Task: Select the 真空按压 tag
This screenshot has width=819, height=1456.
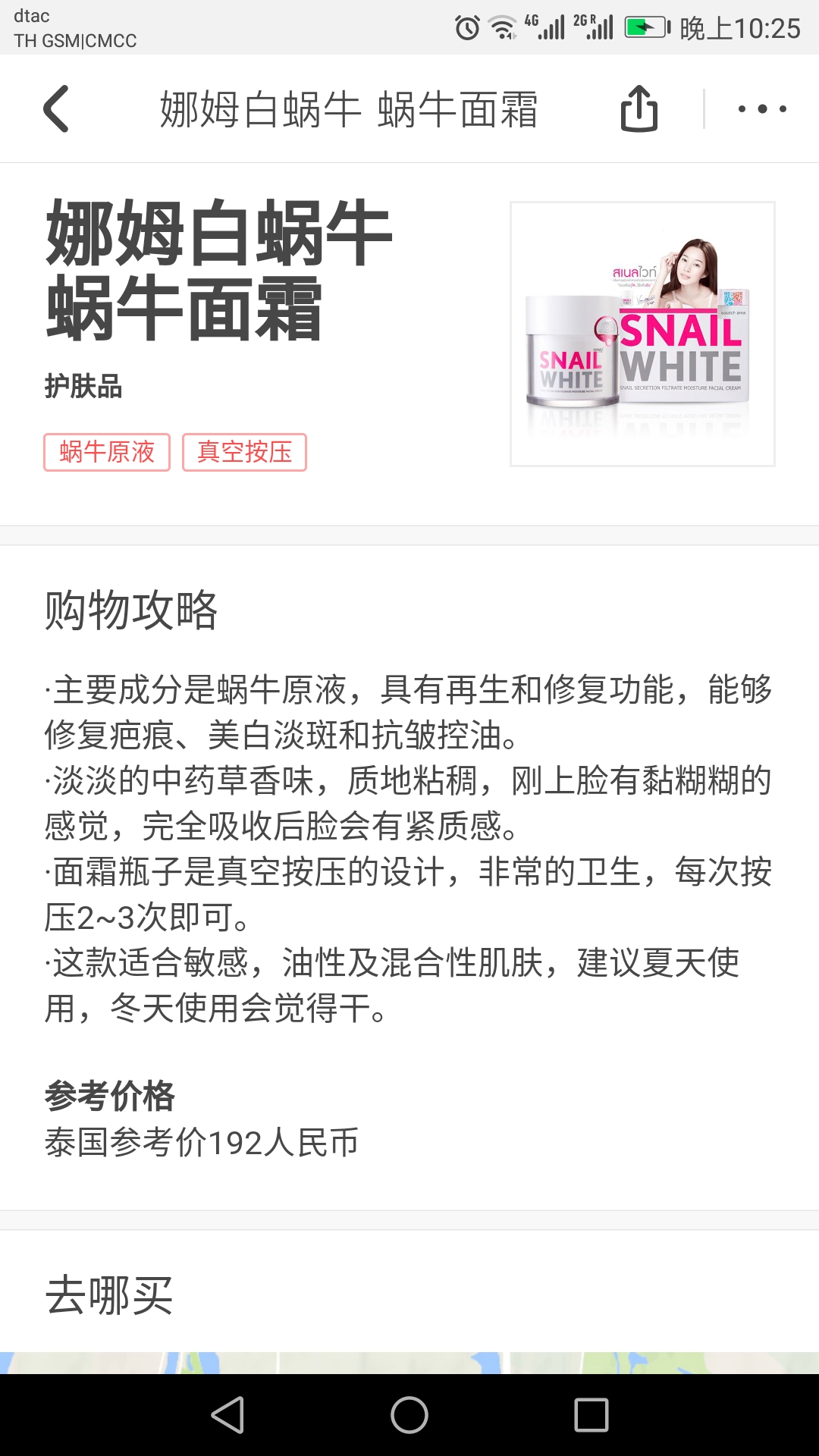Action: tap(244, 452)
